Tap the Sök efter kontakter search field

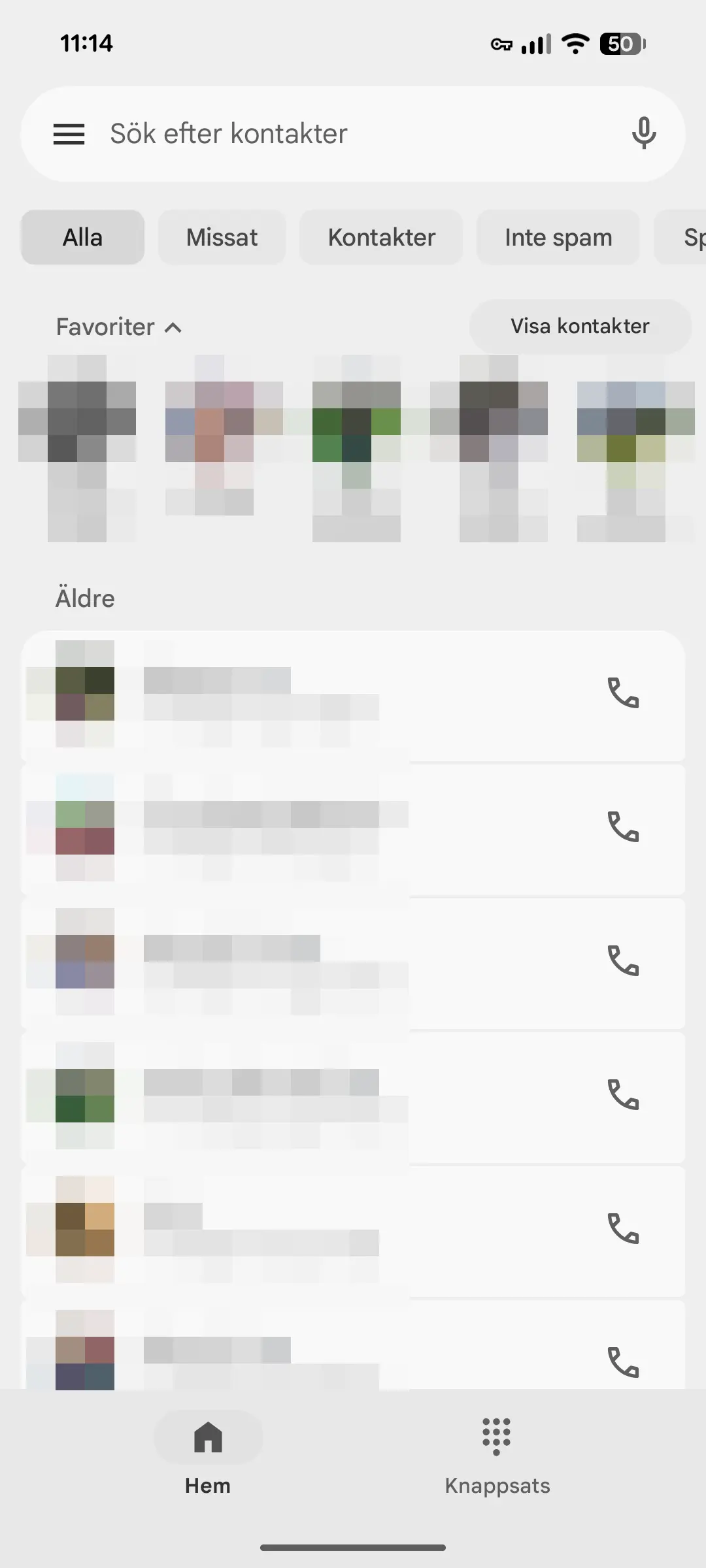[353, 134]
